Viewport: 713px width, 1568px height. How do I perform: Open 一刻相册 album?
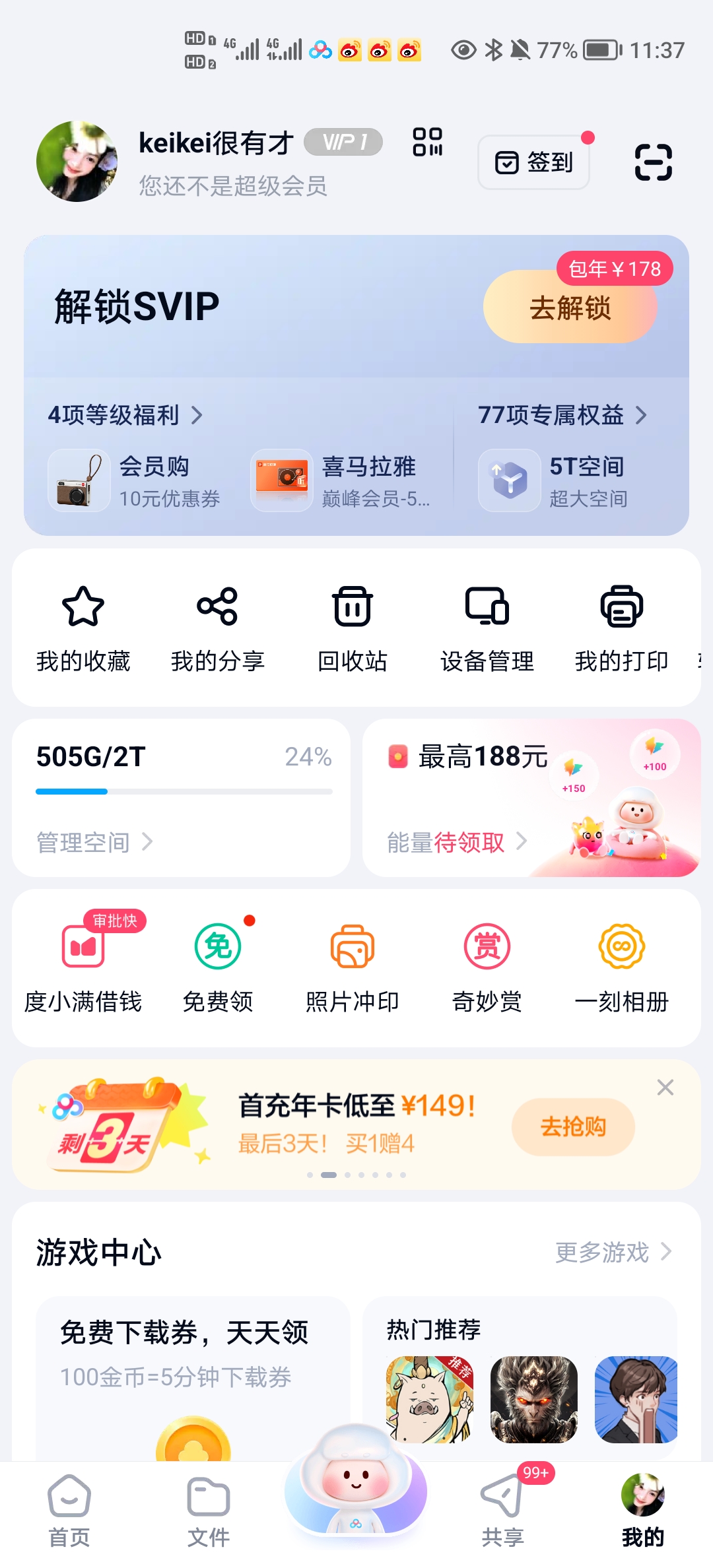621,967
